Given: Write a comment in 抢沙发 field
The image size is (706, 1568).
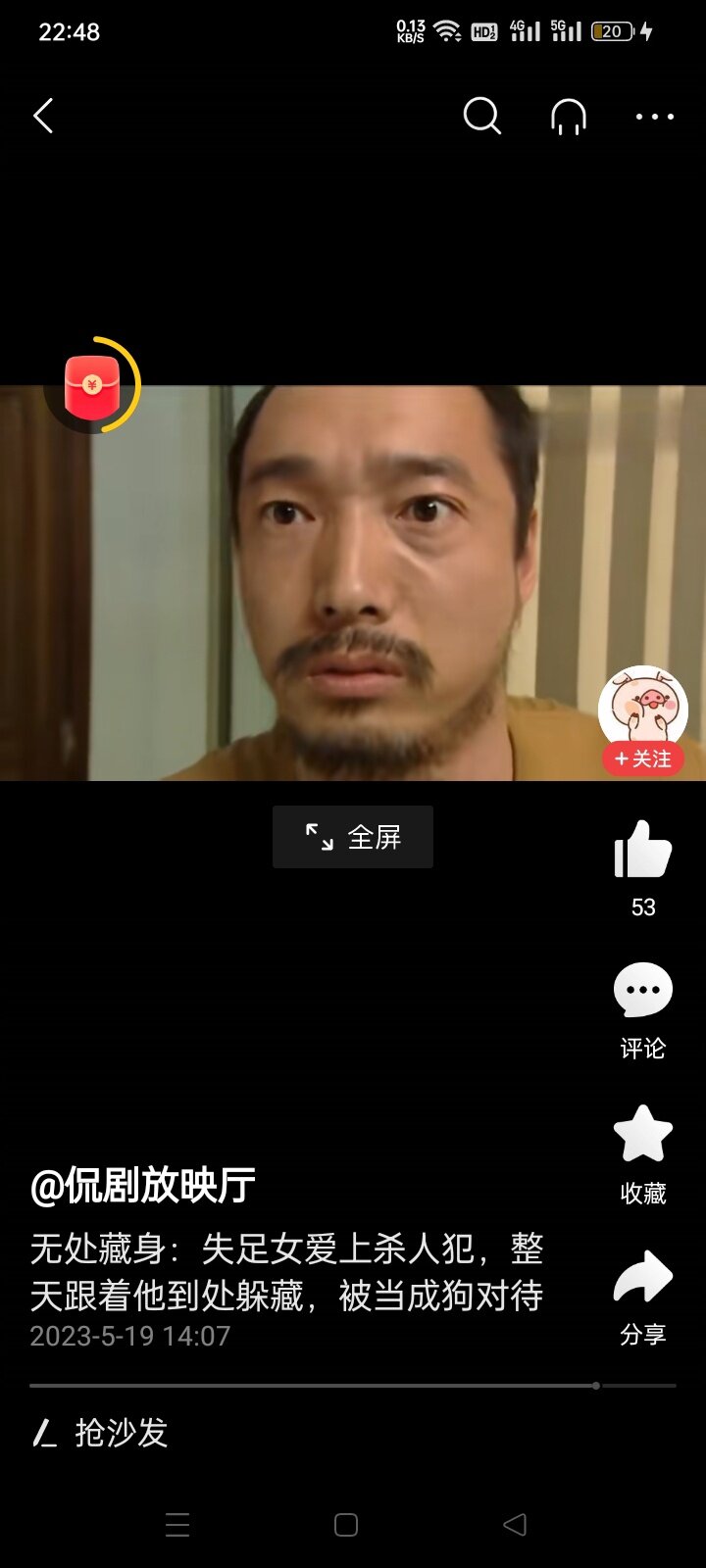Looking at the screenshot, I should point(122,1433).
